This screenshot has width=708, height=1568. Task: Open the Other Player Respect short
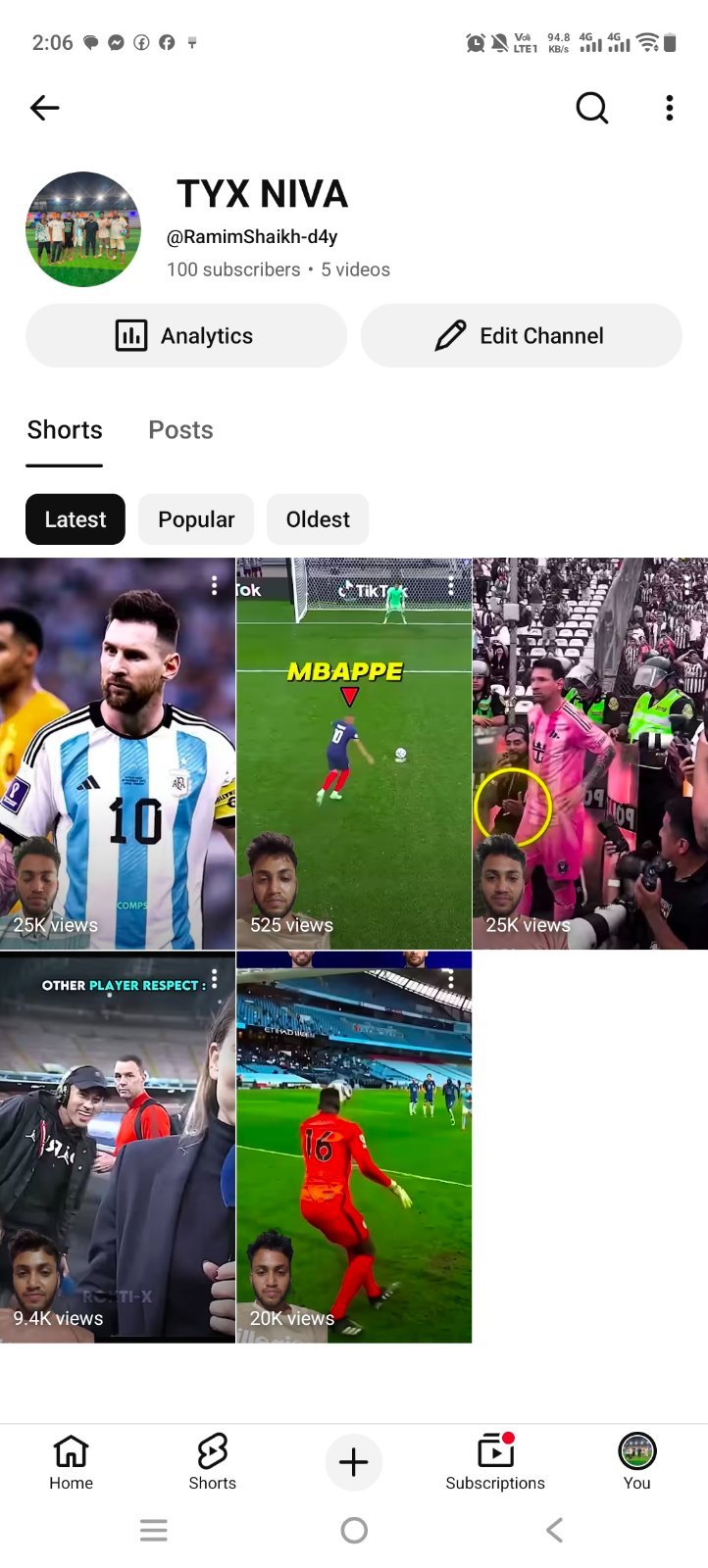pyautogui.click(x=118, y=1148)
